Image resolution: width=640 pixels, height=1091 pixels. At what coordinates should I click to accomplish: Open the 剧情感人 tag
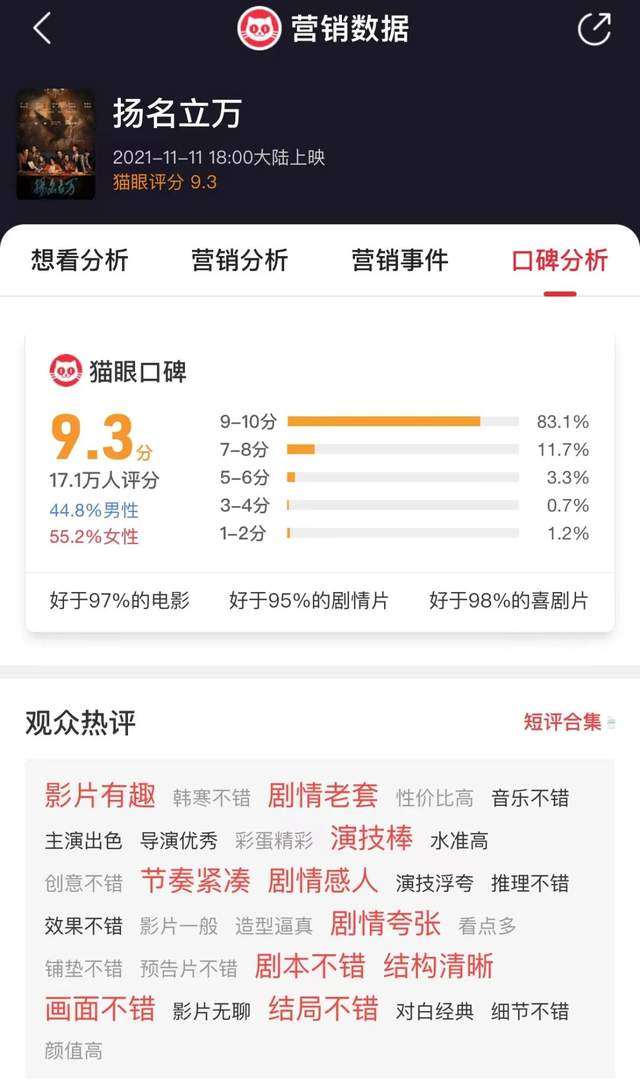[323, 881]
